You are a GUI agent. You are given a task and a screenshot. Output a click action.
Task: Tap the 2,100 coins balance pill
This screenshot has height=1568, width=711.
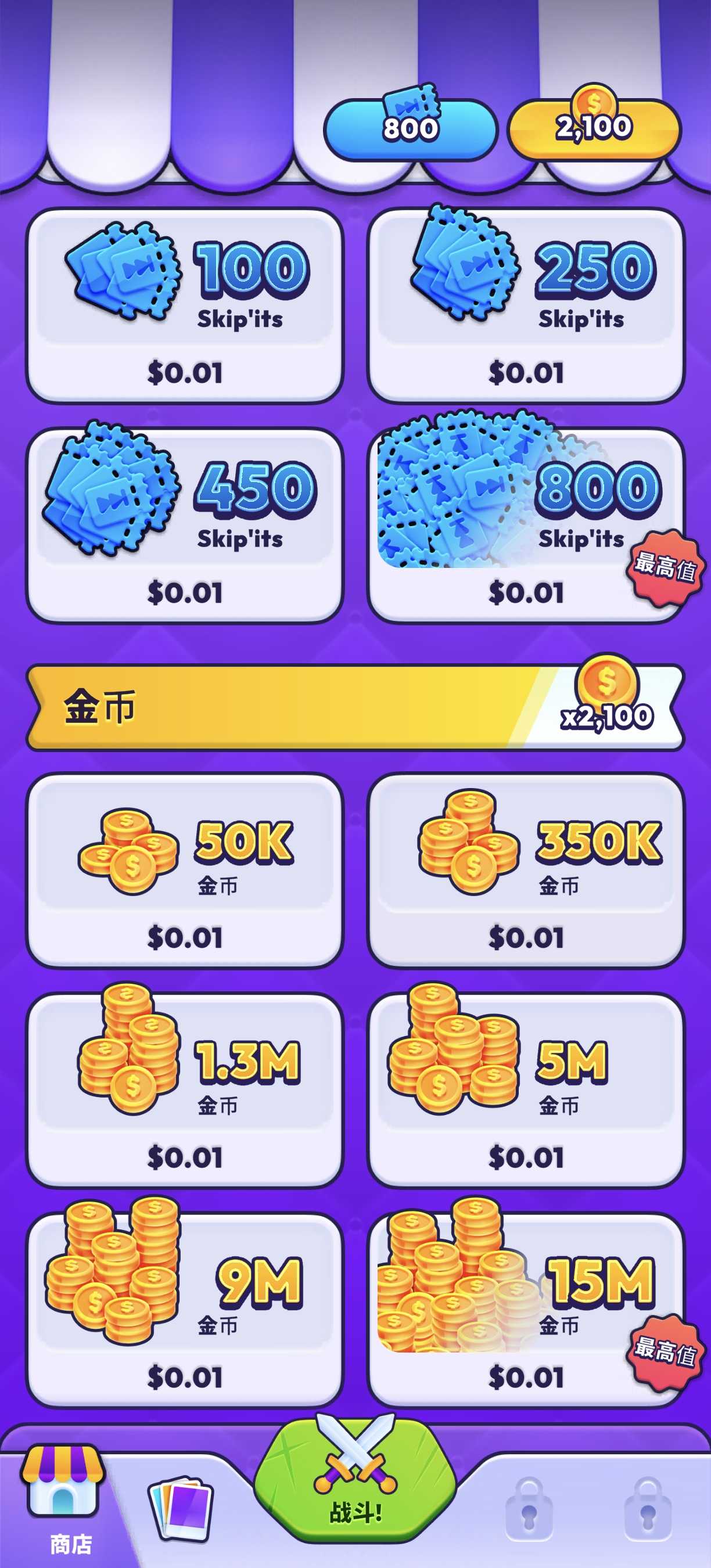point(594,128)
